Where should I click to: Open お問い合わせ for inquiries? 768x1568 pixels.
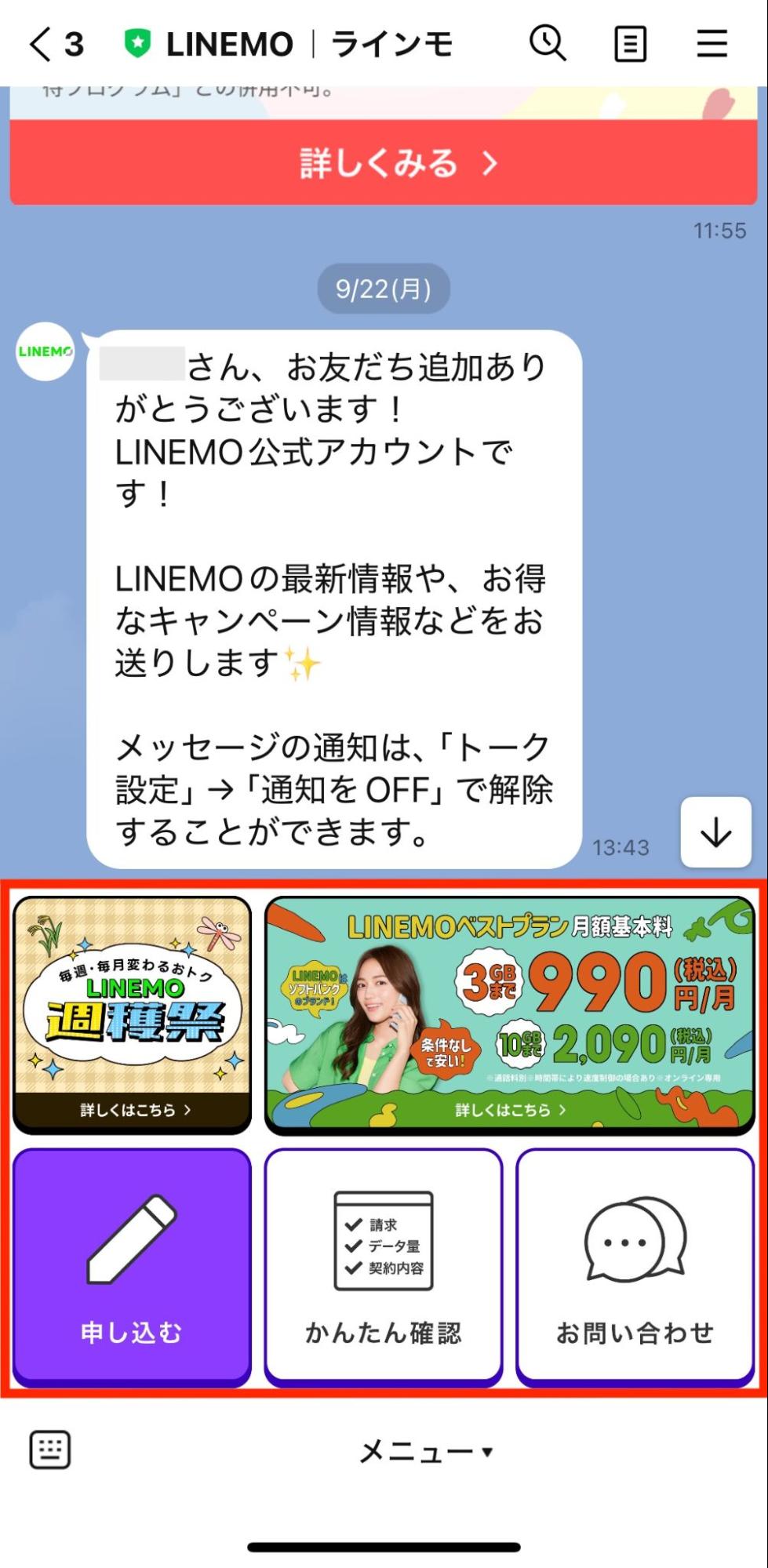[634, 1266]
